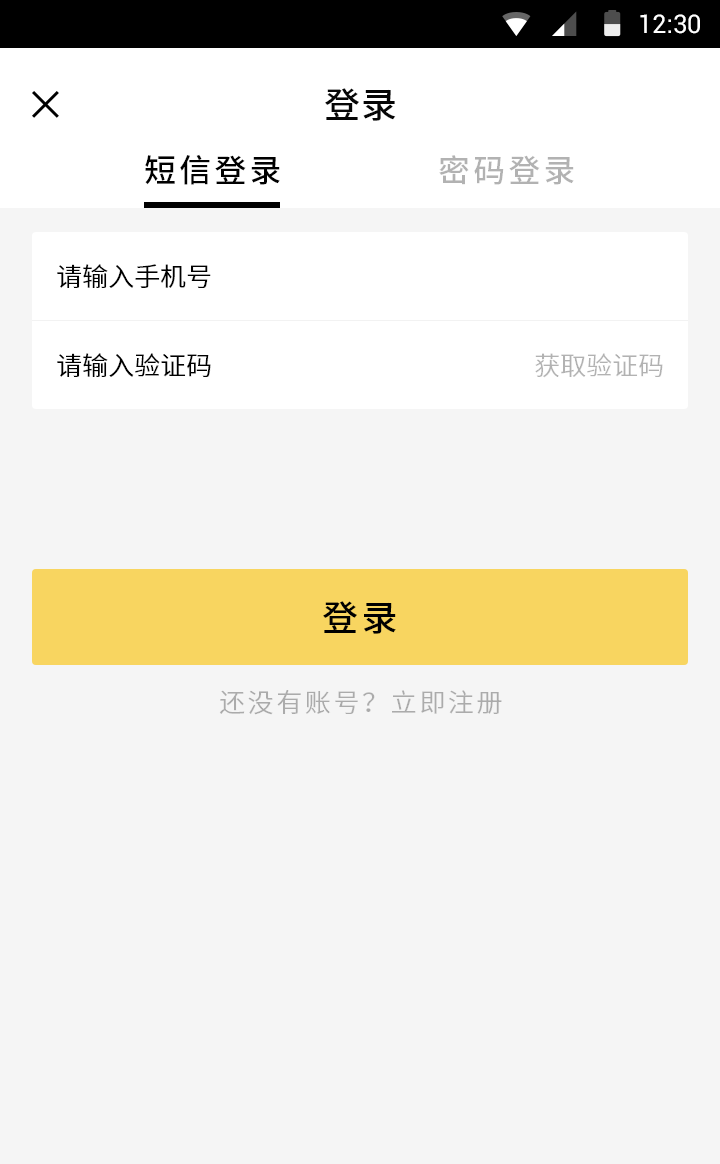720x1164 pixels.
Task: Focus the 请输入手机号 phone number field
Action: 360,277
